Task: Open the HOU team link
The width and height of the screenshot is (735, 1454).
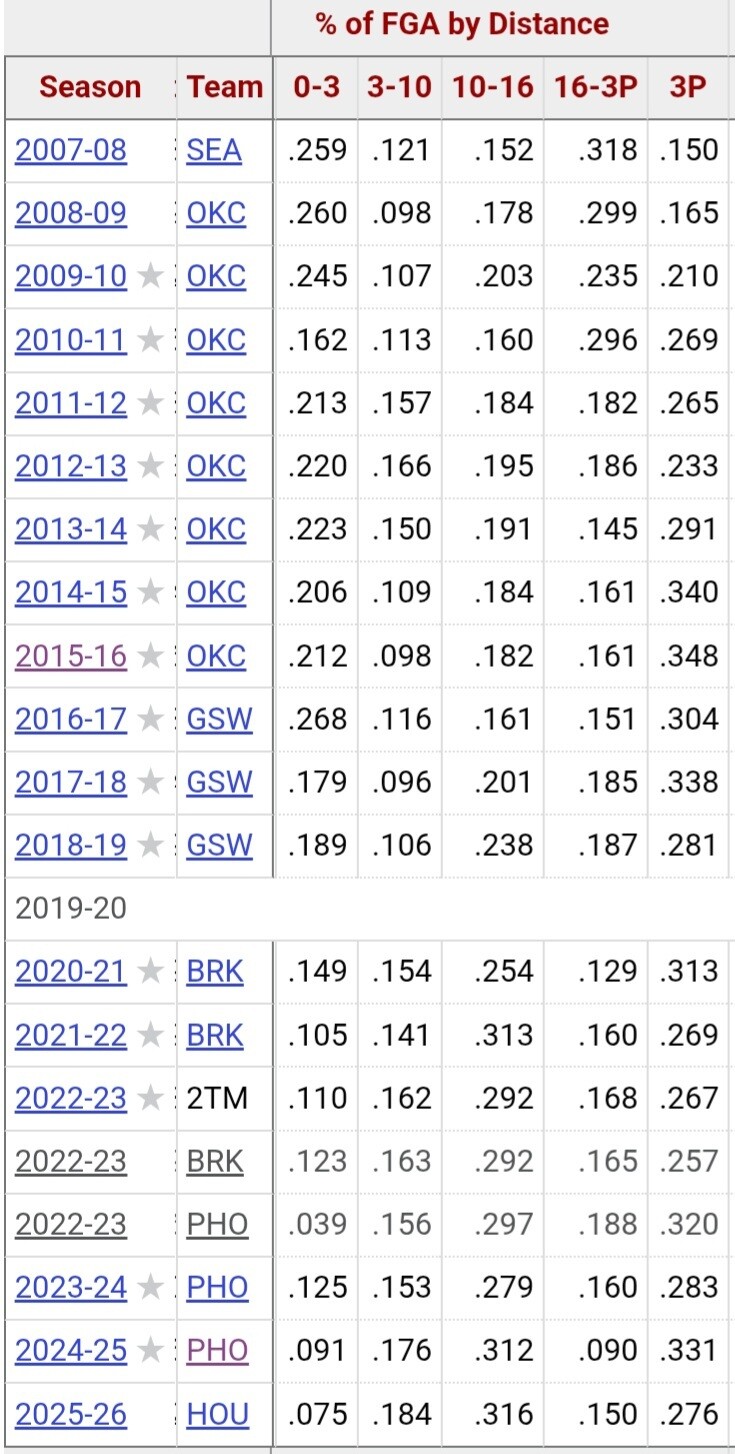Action: tap(217, 1414)
